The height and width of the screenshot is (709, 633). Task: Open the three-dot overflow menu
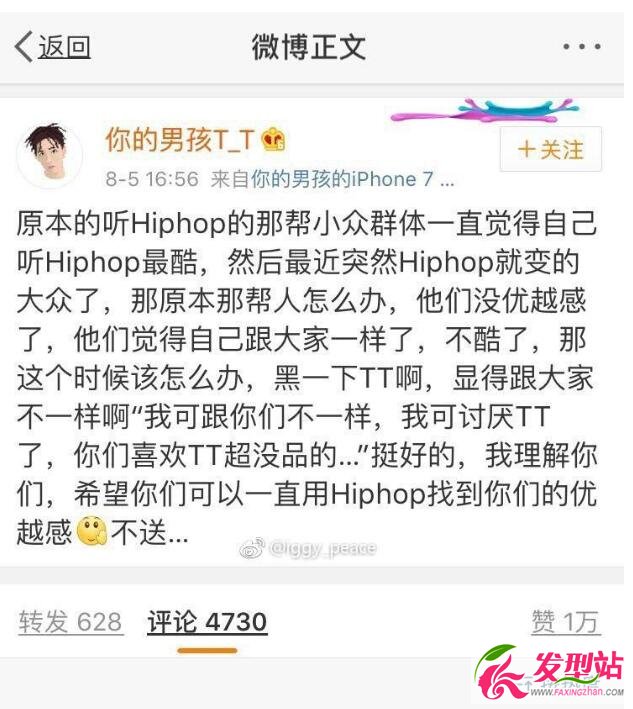(x=581, y=47)
